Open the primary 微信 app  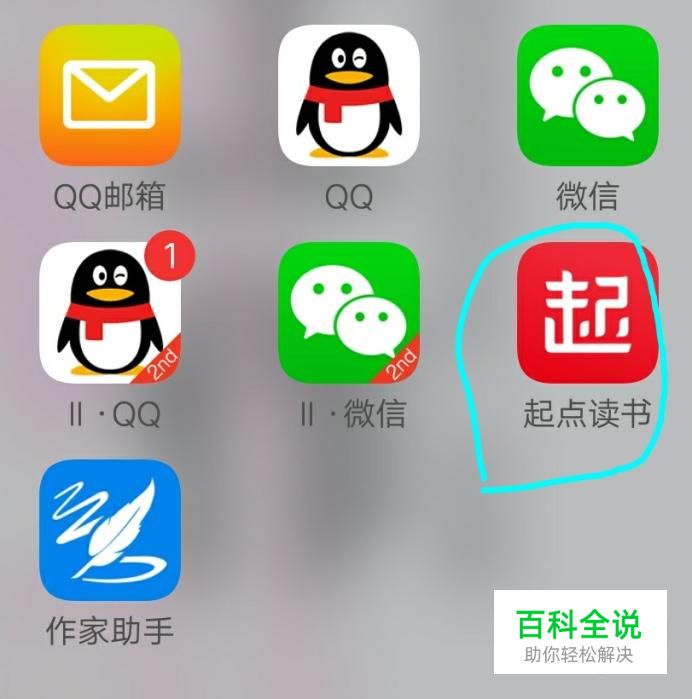(588, 95)
